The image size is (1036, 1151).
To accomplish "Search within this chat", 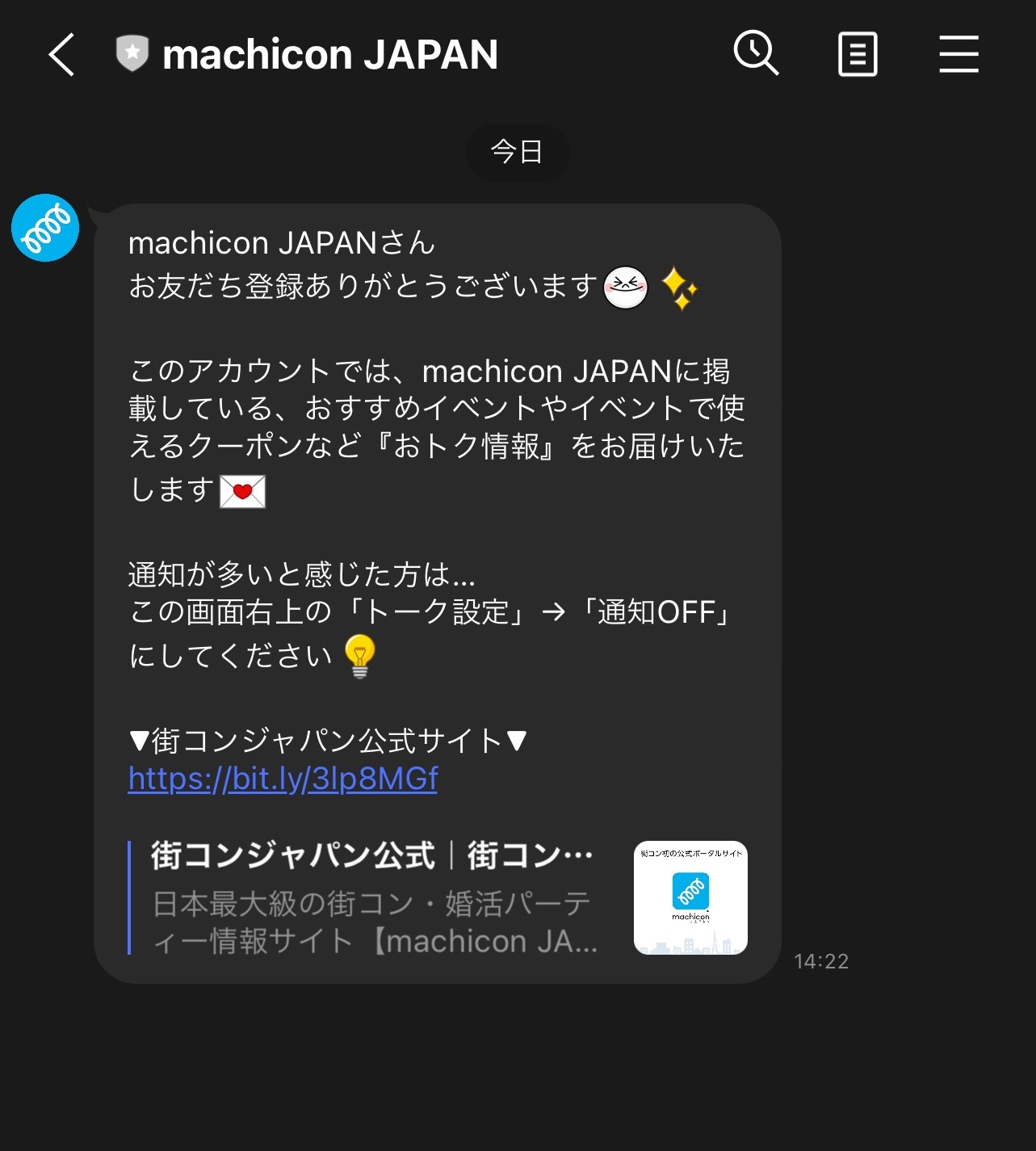I will pyautogui.click(x=755, y=53).
